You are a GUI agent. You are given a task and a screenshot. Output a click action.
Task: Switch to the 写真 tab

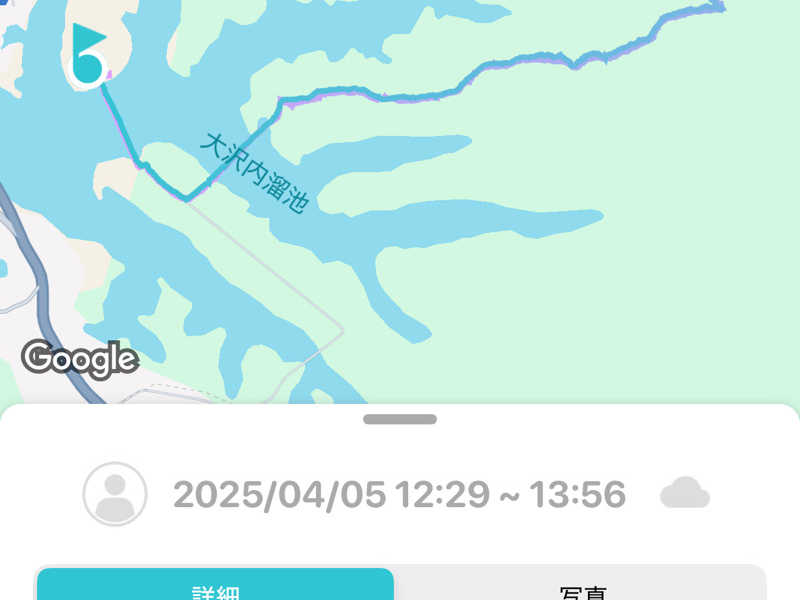click(580, 587)
